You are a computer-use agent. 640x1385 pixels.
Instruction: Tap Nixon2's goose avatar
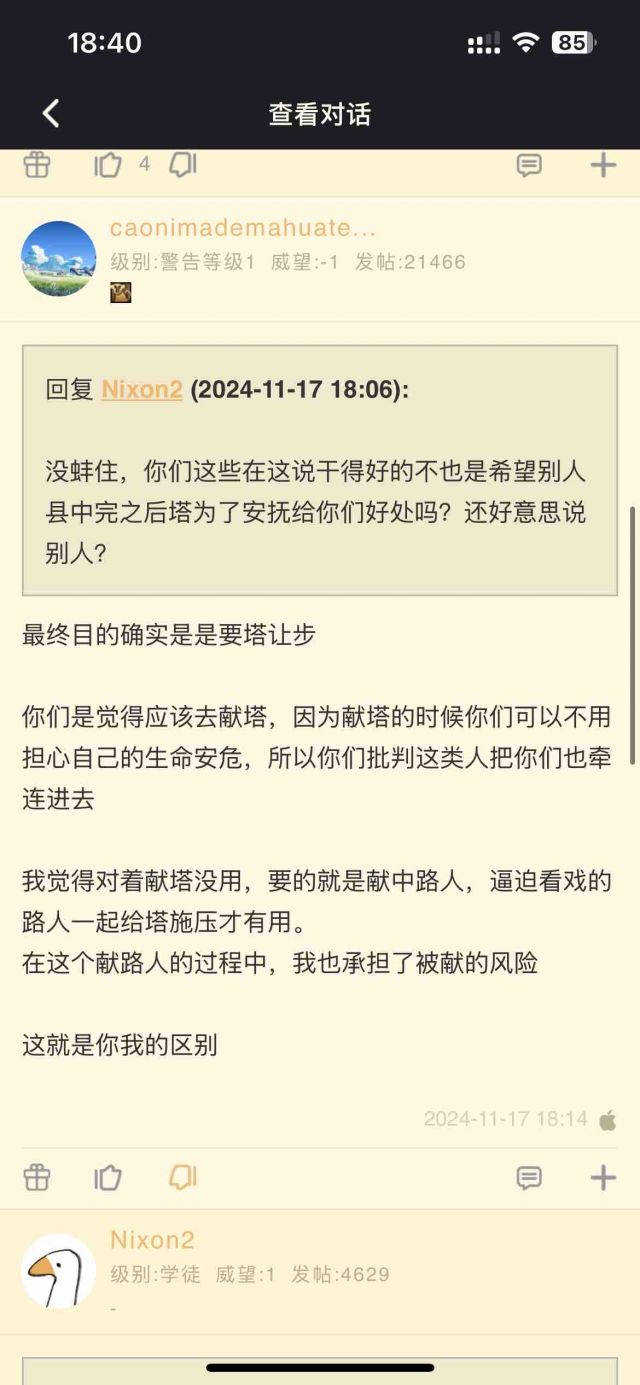point(59,1271)
